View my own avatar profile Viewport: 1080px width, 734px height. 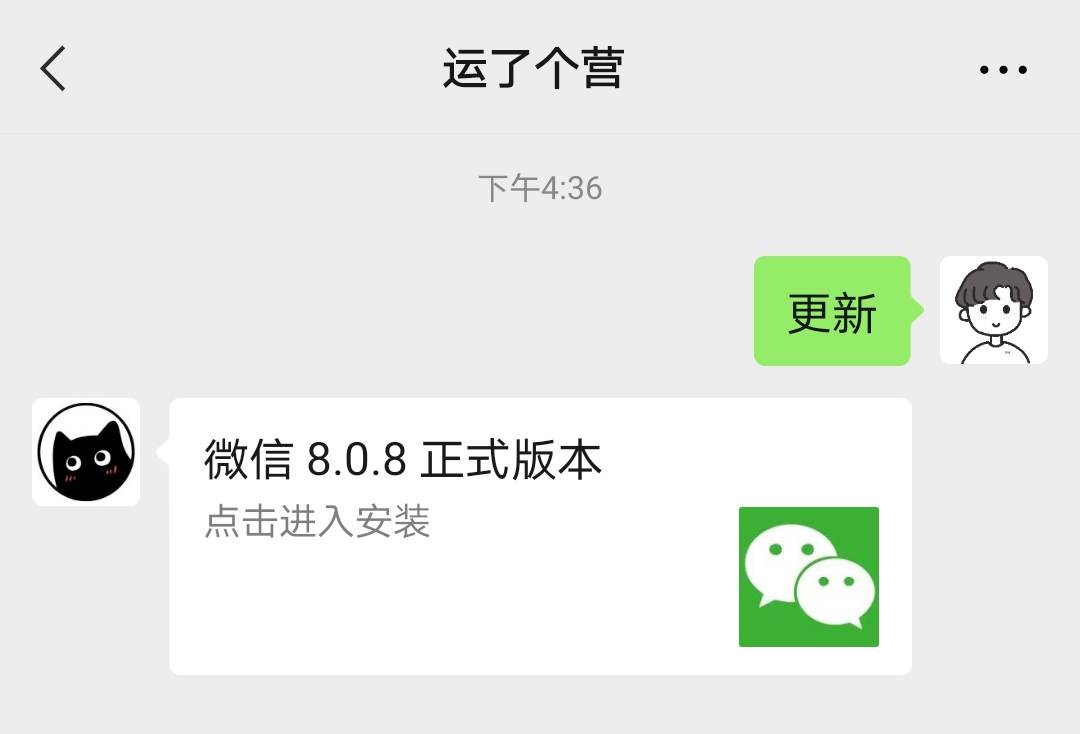click(993, 310)
